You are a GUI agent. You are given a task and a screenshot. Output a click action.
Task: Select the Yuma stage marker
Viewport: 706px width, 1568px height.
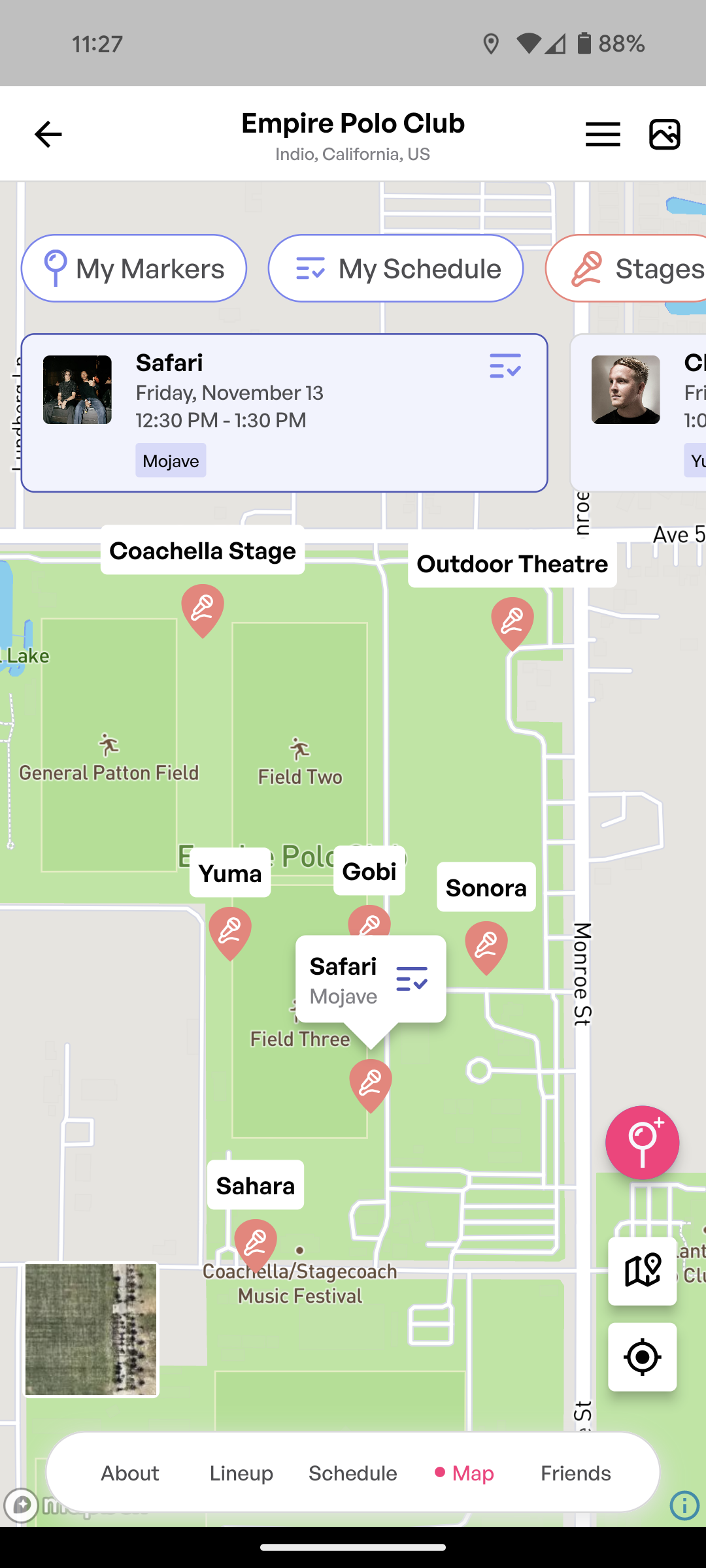(x=230, y=932)
